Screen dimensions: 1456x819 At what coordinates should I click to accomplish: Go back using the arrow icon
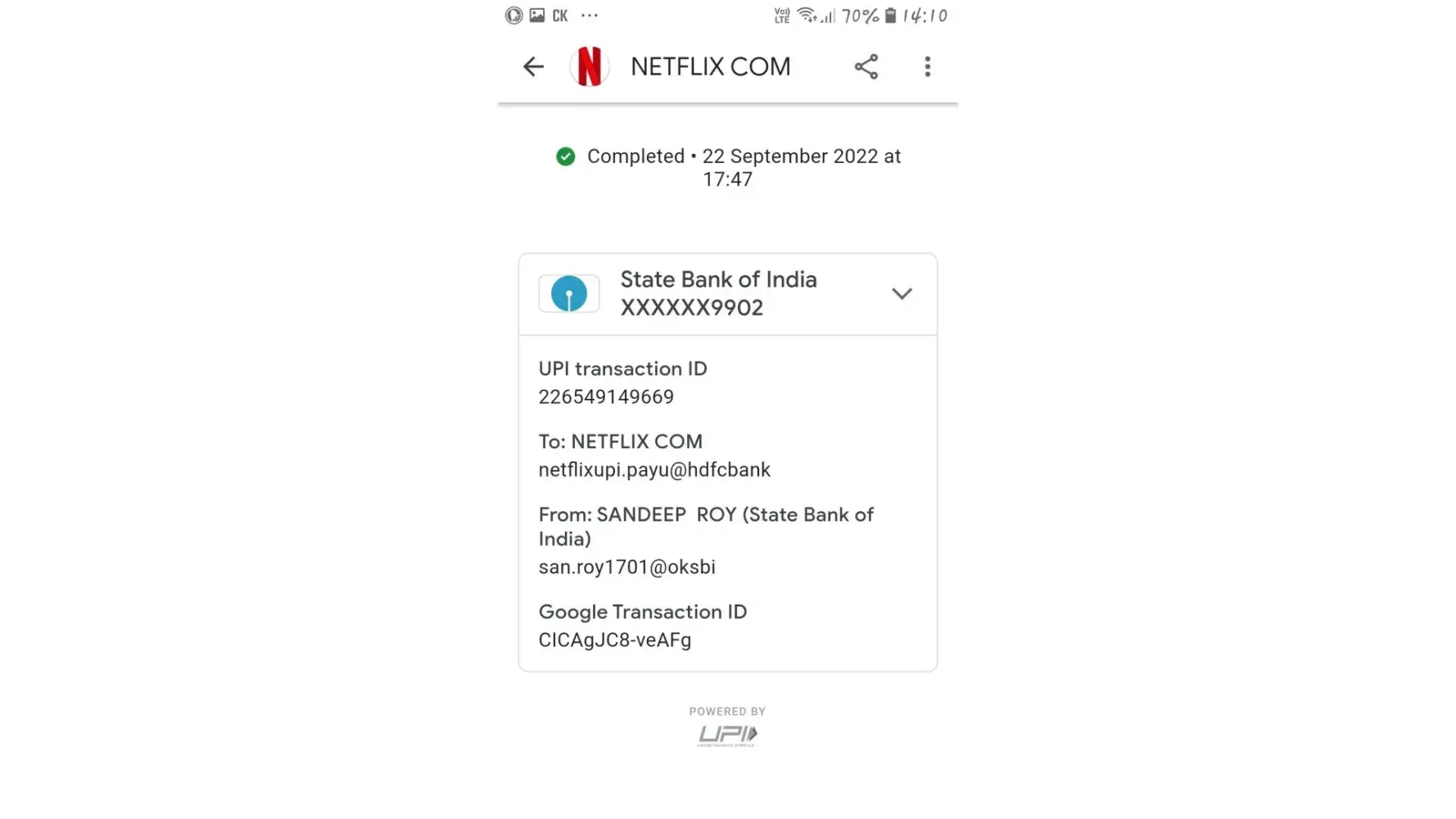533,66
